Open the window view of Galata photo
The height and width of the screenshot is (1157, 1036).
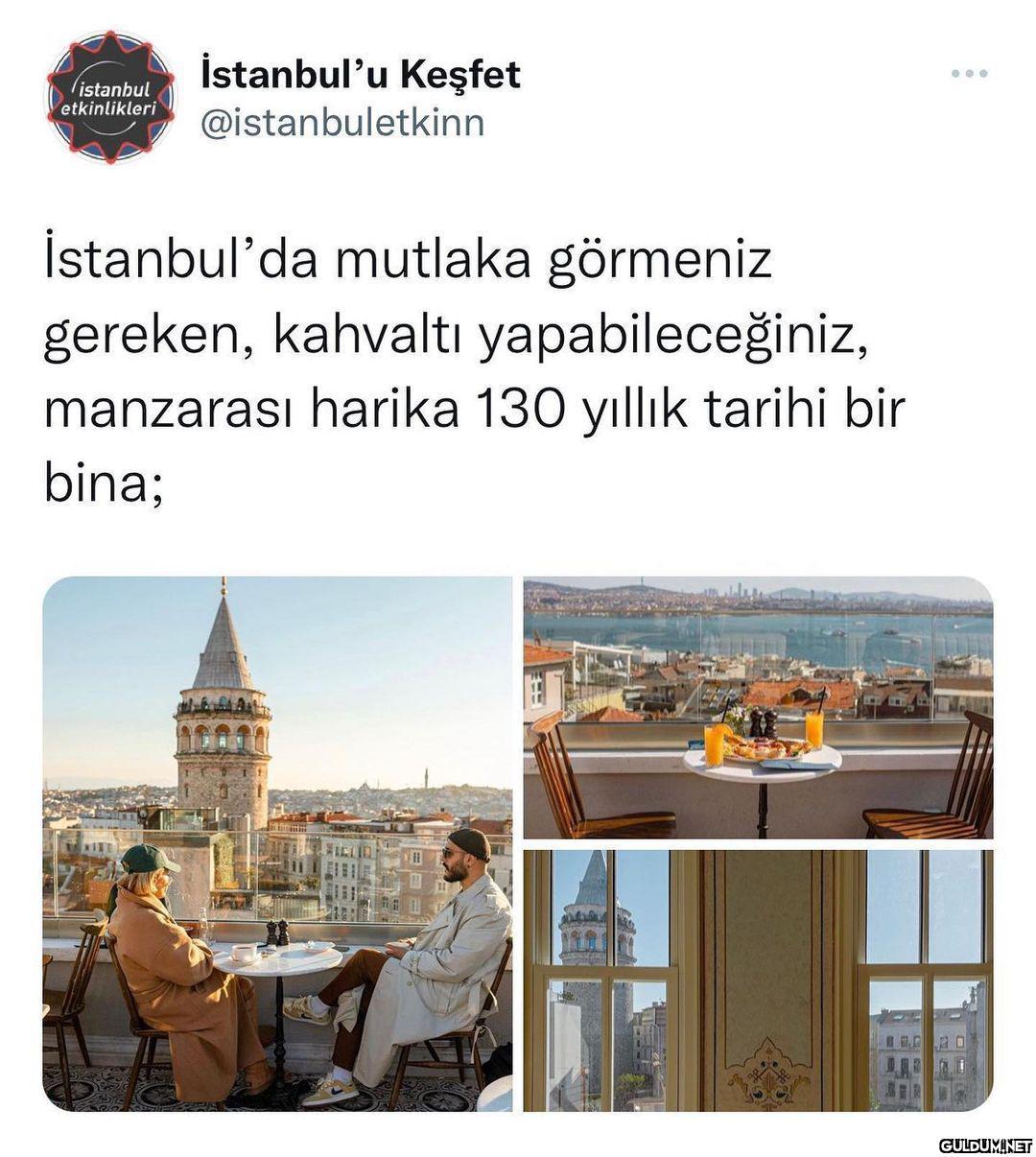[x=758, y=980]
